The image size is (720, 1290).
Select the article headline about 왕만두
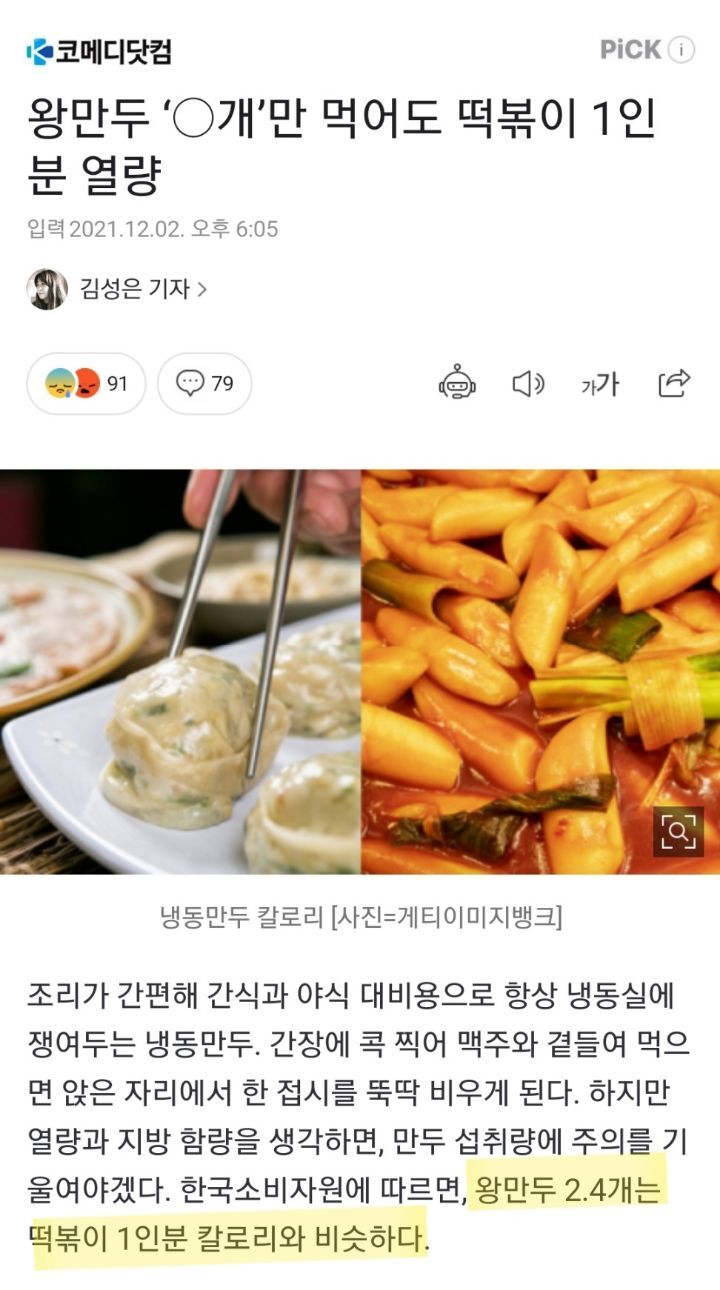(x=340, y=145)
